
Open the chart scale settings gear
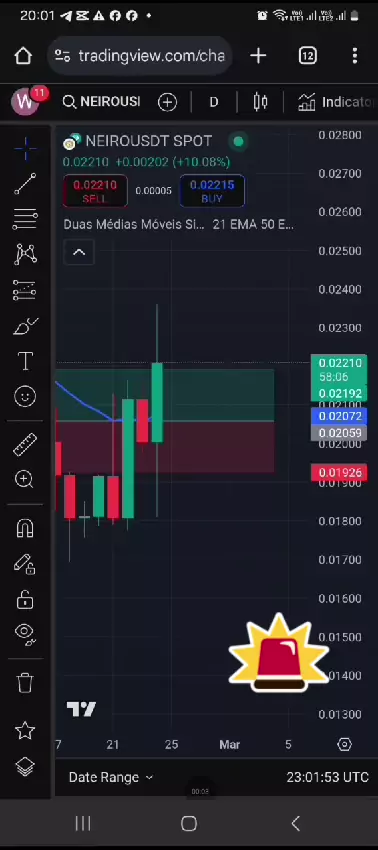[344, 745]
